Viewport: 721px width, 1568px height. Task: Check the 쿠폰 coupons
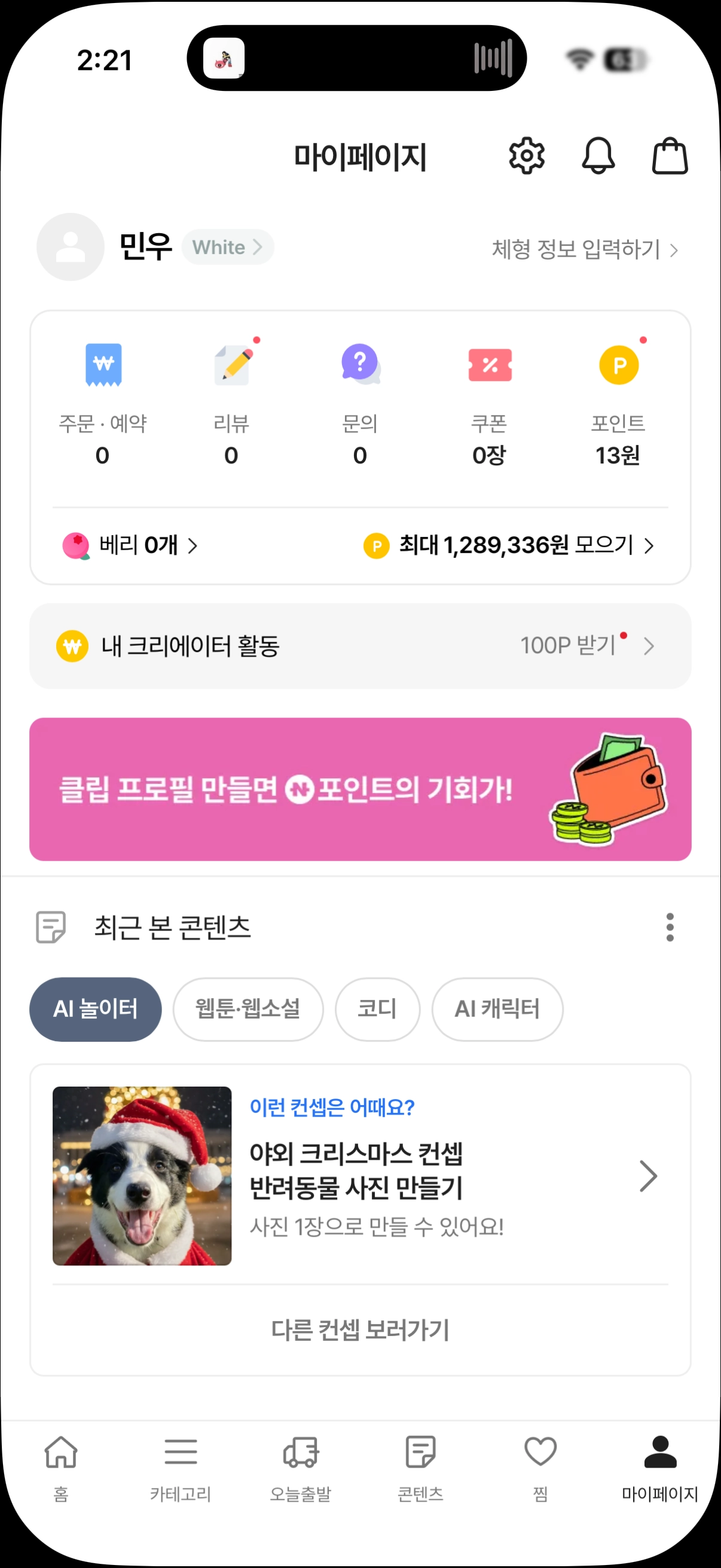coord(489,402)
